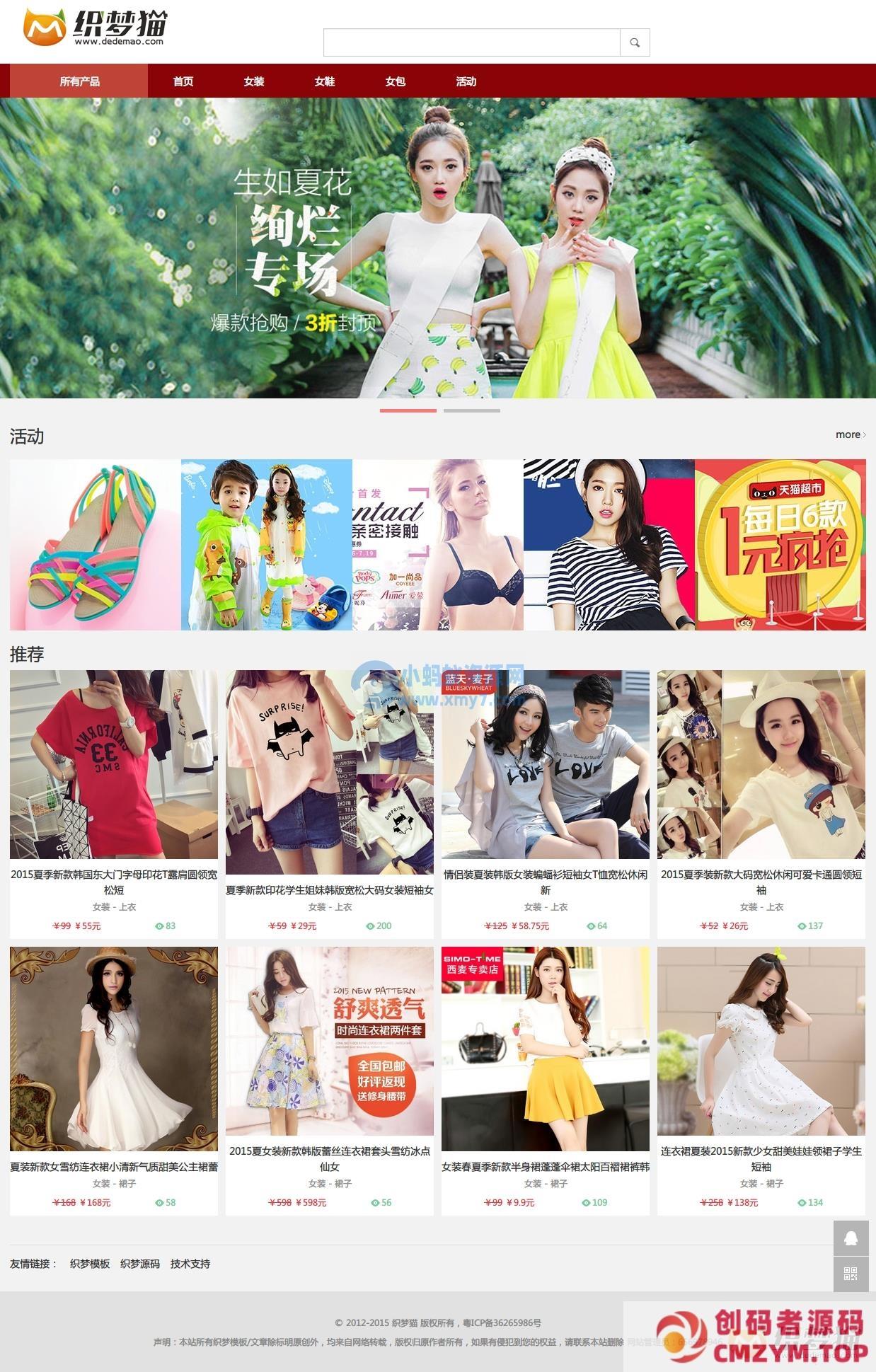The image size is (876, 1372).
Task: Go to the 首页 tab
Action: (183, 81)
